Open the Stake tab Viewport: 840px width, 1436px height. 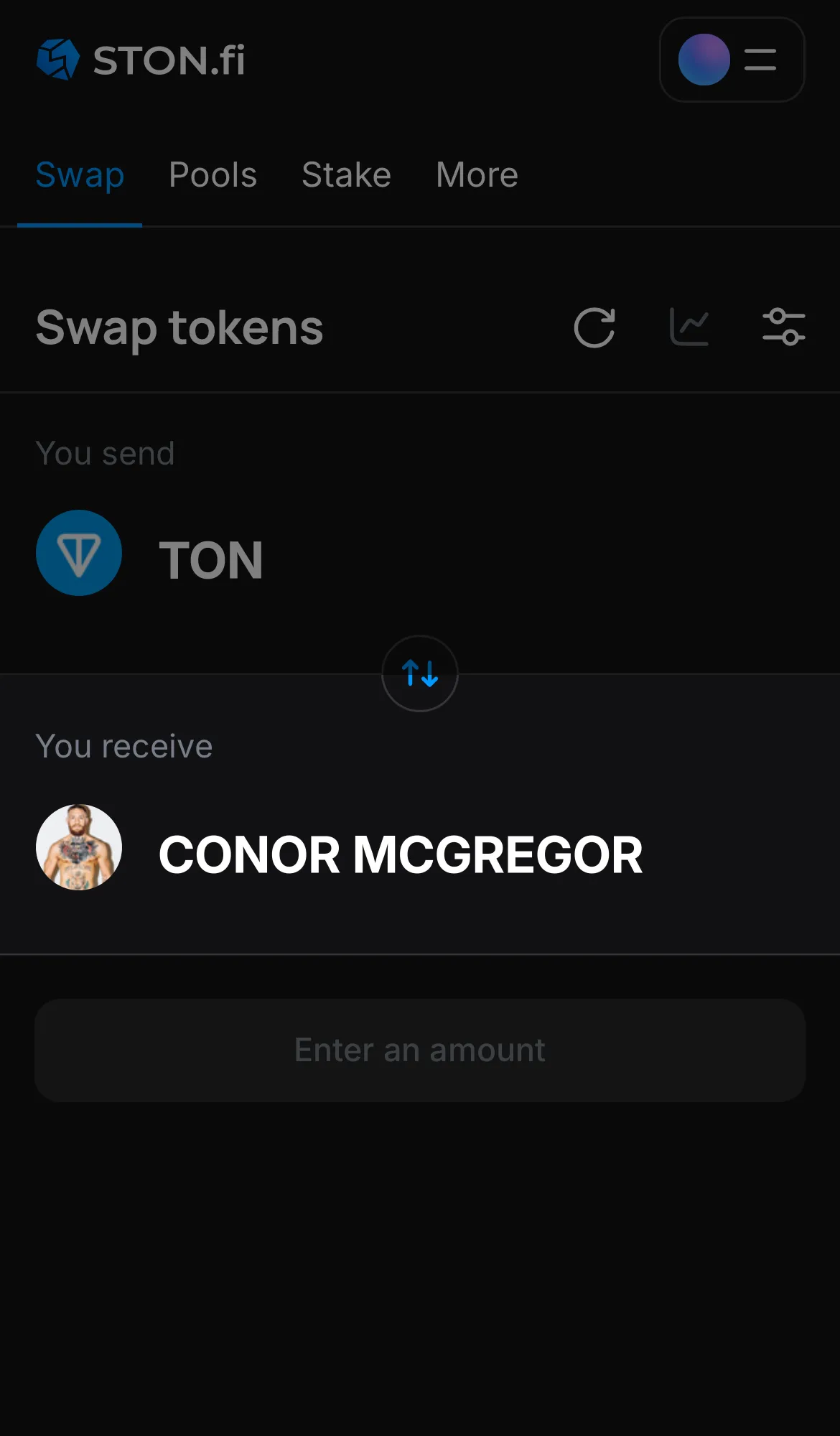(x=346, y=174)
